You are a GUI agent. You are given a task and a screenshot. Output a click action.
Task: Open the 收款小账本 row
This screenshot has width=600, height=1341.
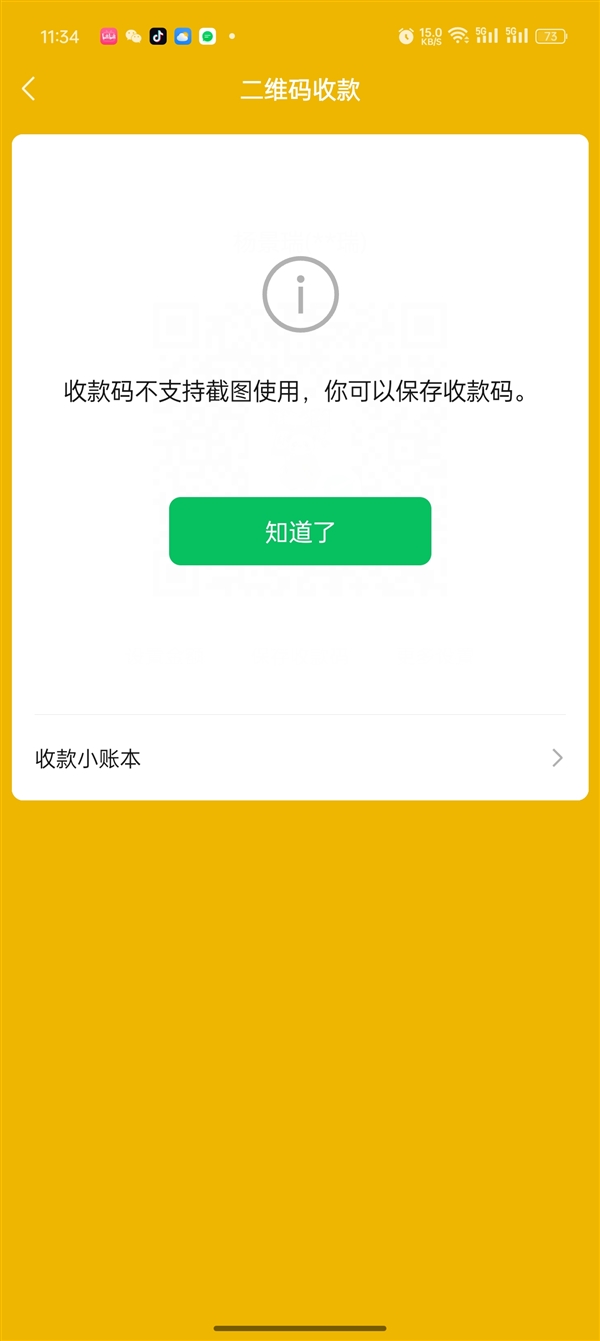point(300,758)
